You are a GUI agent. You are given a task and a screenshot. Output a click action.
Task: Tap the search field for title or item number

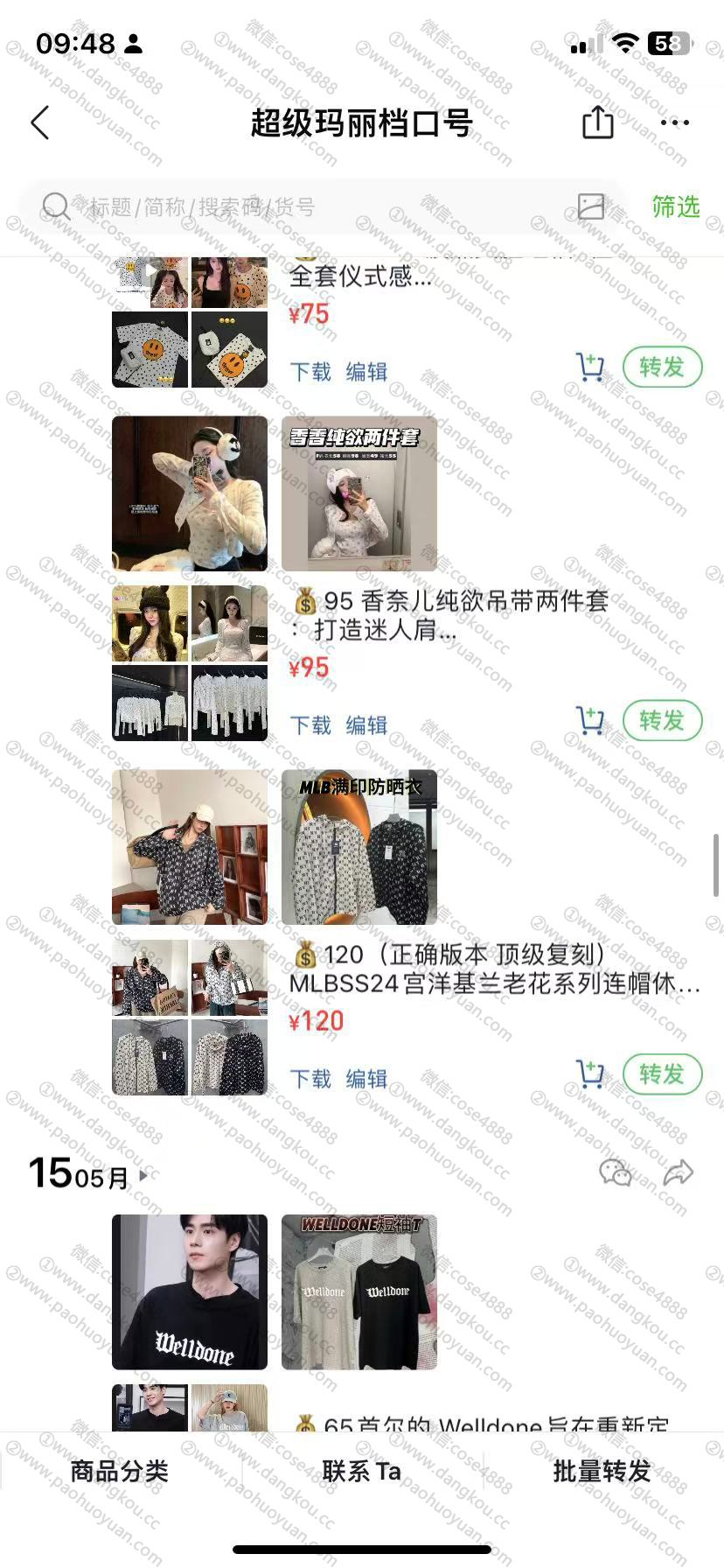(306, 207)
